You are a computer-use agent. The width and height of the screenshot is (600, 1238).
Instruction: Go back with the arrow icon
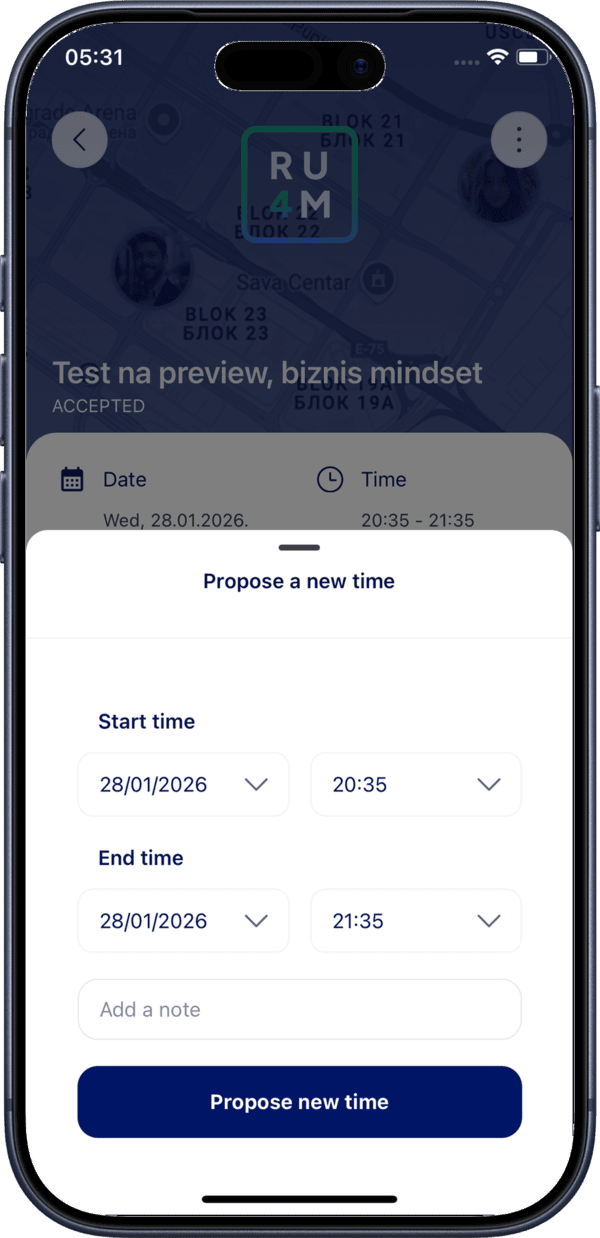(x=79, y=140)
